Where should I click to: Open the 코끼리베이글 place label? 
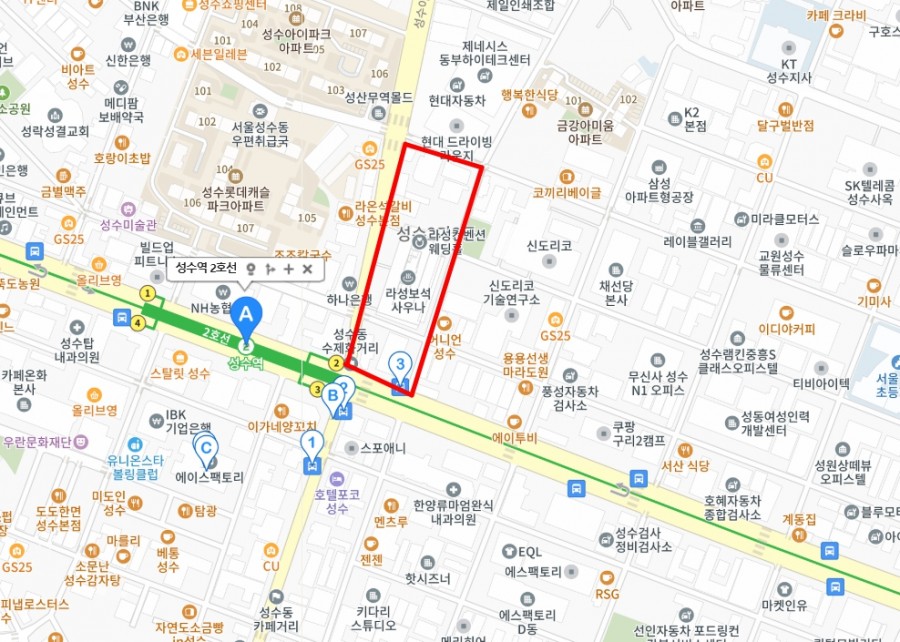(x=566, y=193)
